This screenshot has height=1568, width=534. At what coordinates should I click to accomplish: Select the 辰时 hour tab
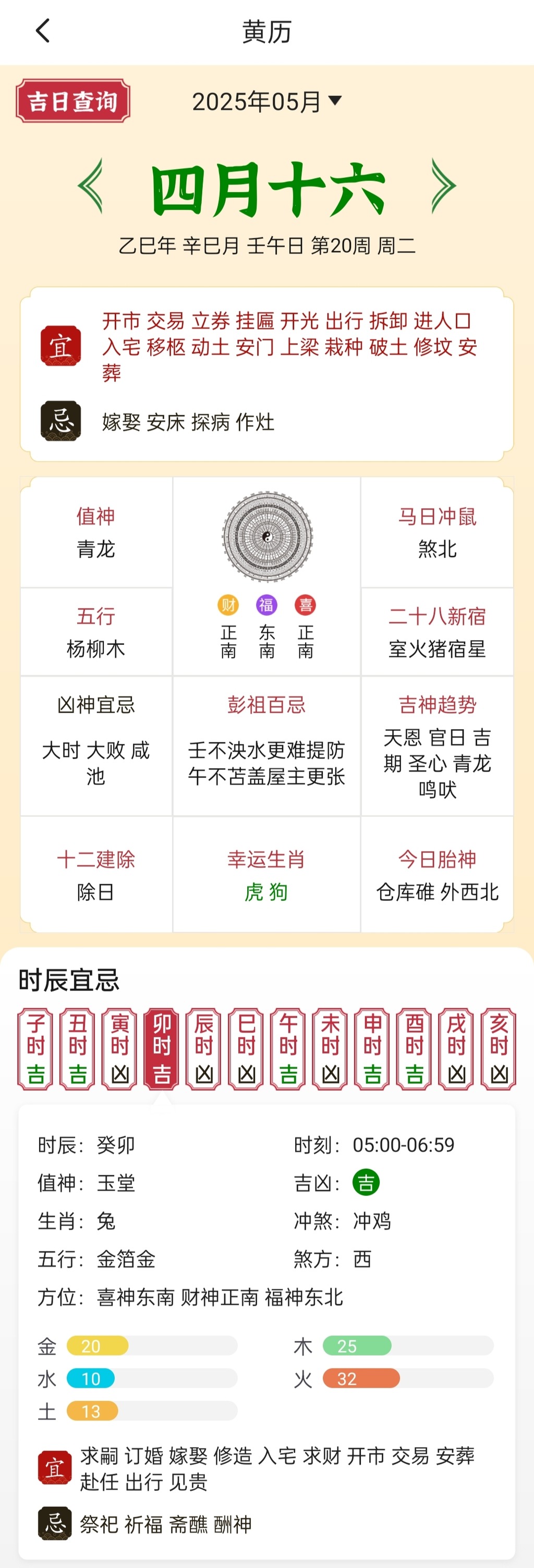[x=204, y=1048]
